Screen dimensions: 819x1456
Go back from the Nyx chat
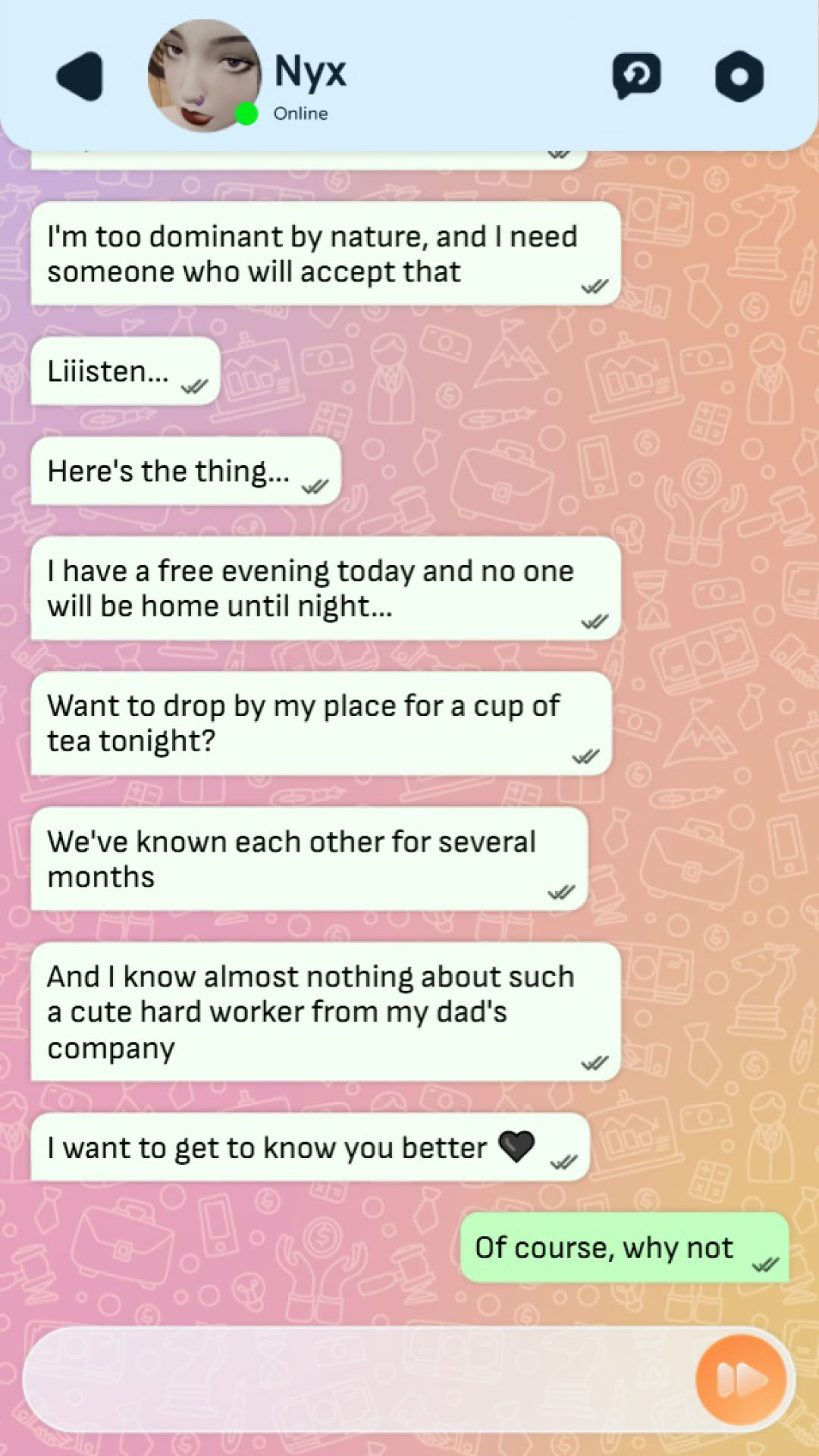pos(80,77)
